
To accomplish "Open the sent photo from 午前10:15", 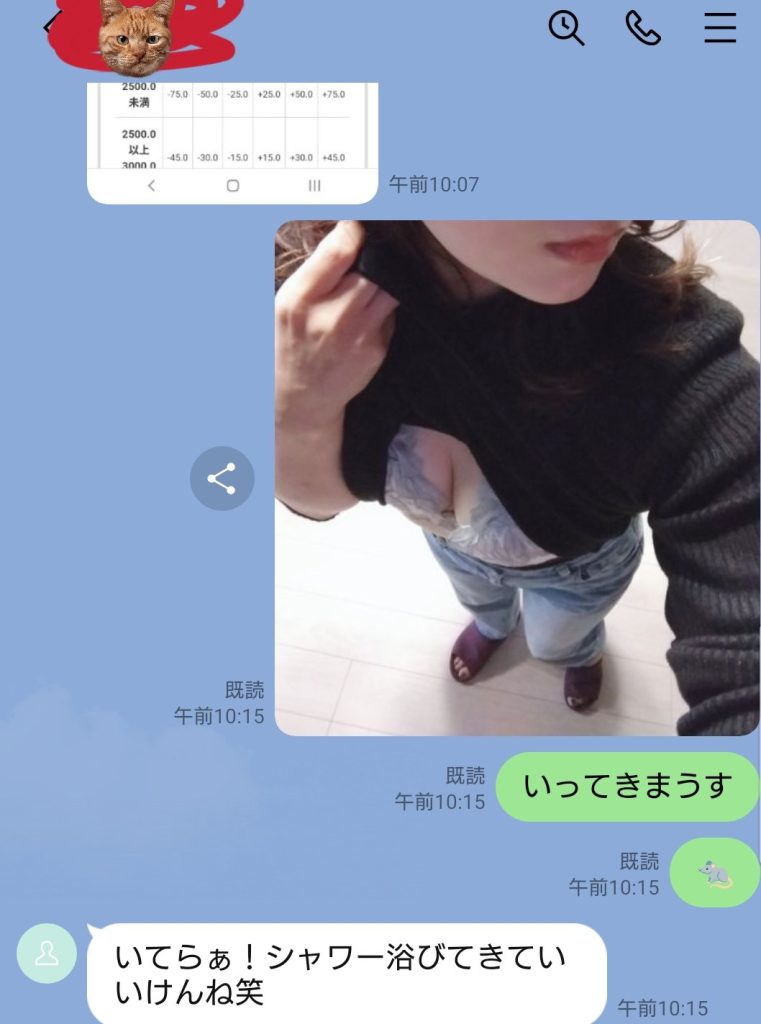I will coord(517,478).
